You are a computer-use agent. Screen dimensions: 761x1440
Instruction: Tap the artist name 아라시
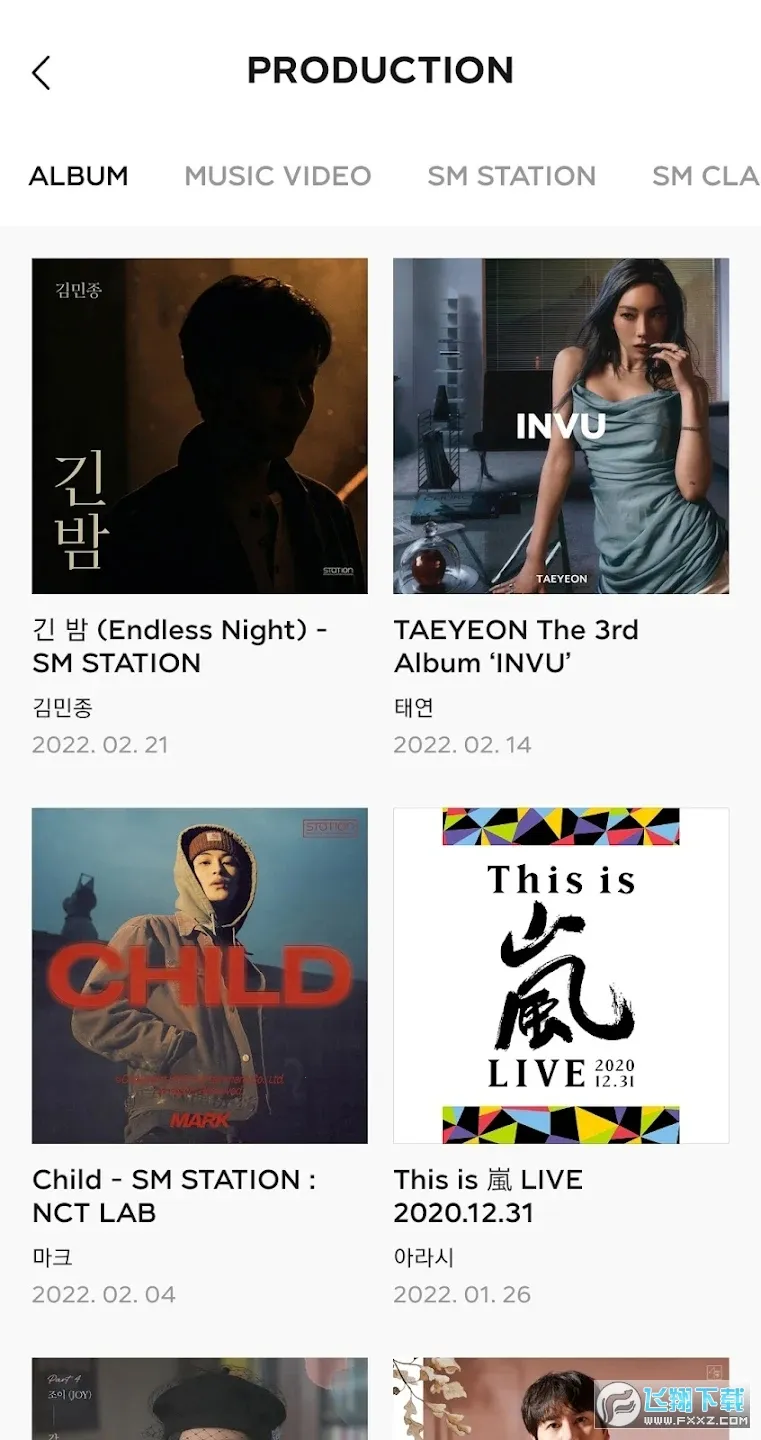coord(418,1257)
